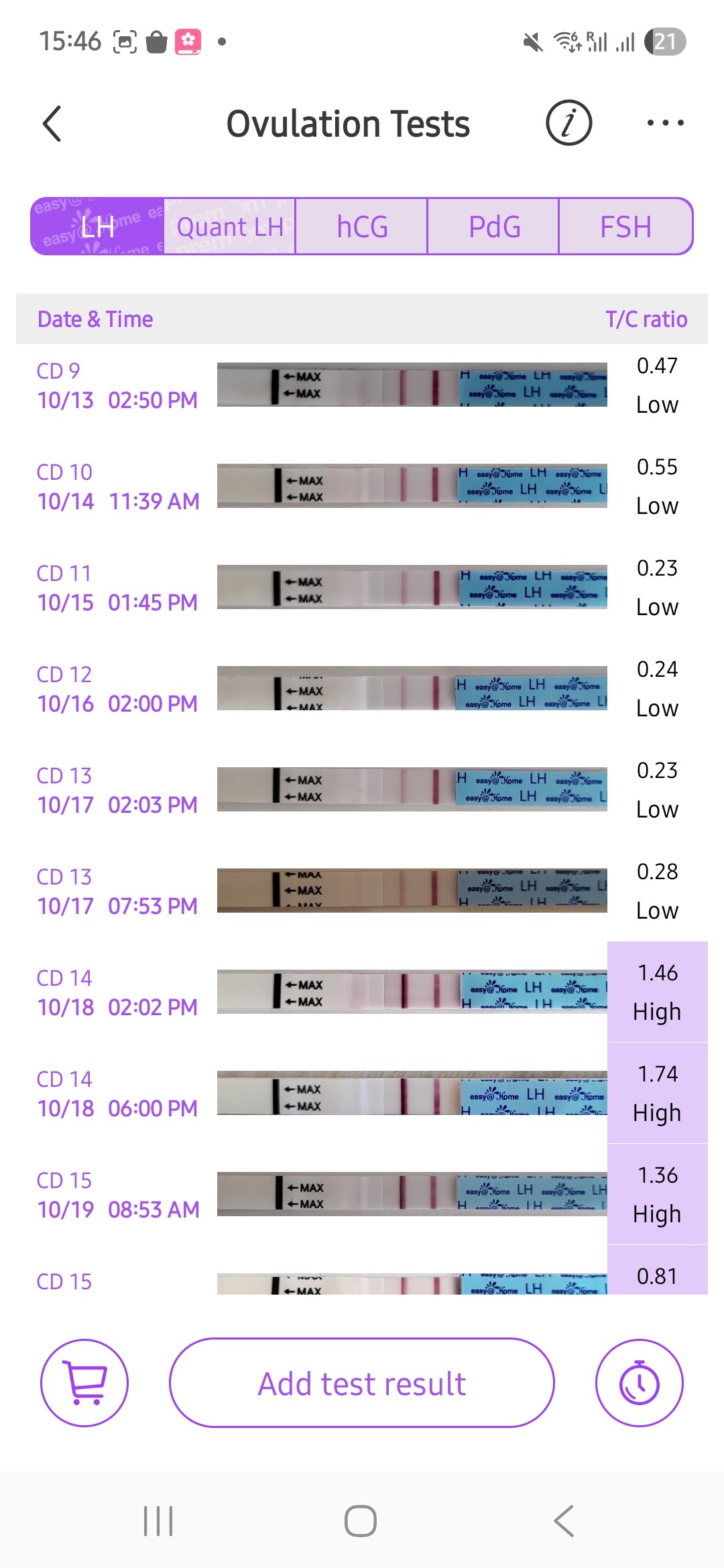Open the 10/18 02:02 PM High result

[x=362, y=992]
